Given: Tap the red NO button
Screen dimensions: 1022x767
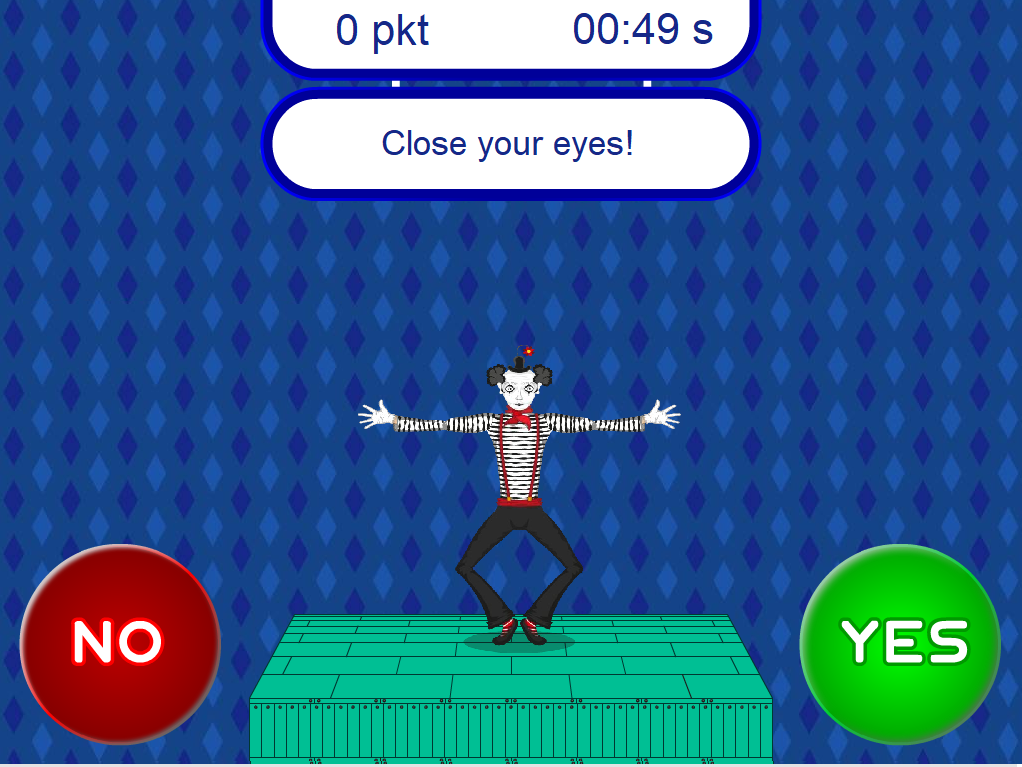Looking at the screenshot, I should click(120, 644).
